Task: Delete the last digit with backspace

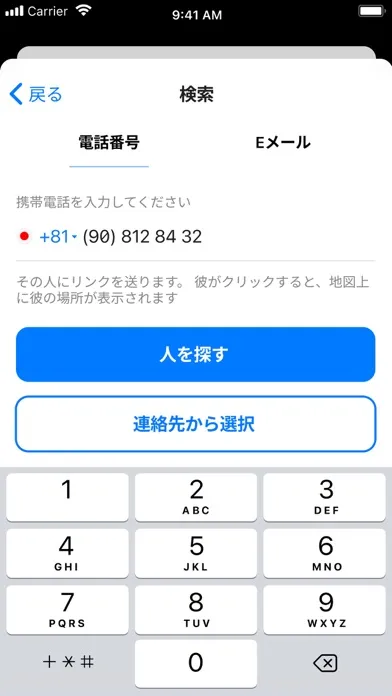Action: click(325, 664)
